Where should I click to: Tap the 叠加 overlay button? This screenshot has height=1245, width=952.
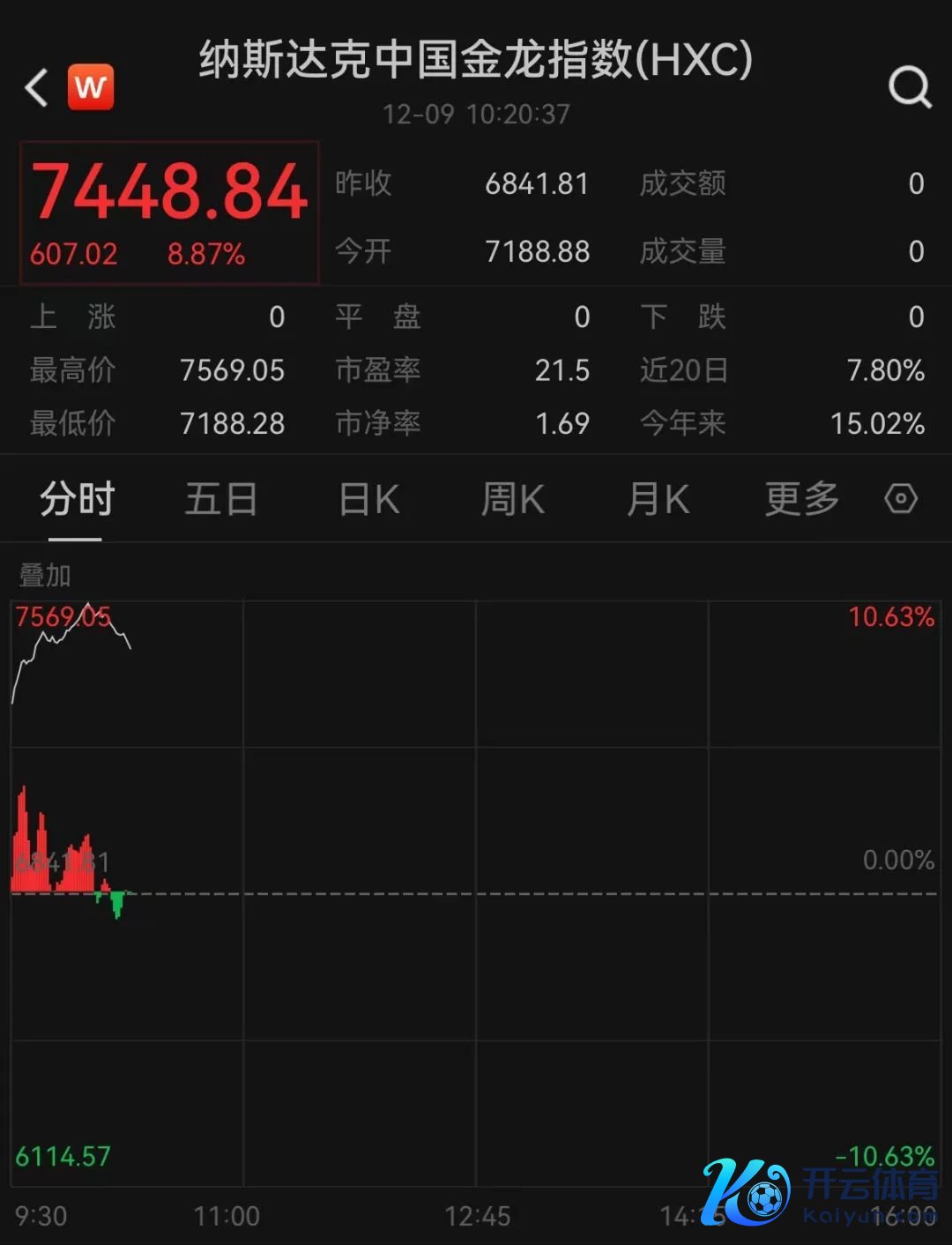click(x=45, y=576)
